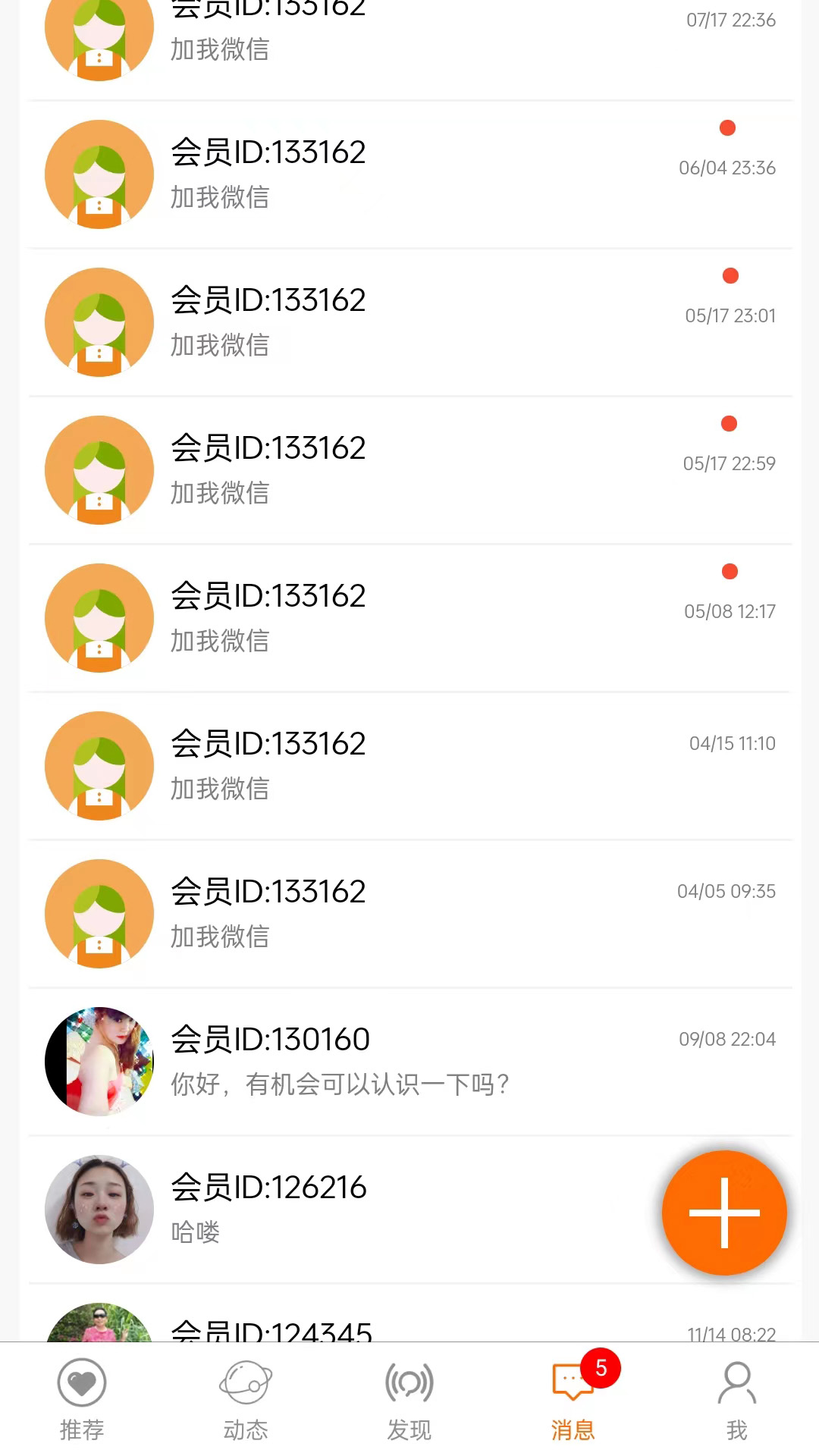
Task: Tap the avatar of 会员ID:126216
Action: point(99,1210)
